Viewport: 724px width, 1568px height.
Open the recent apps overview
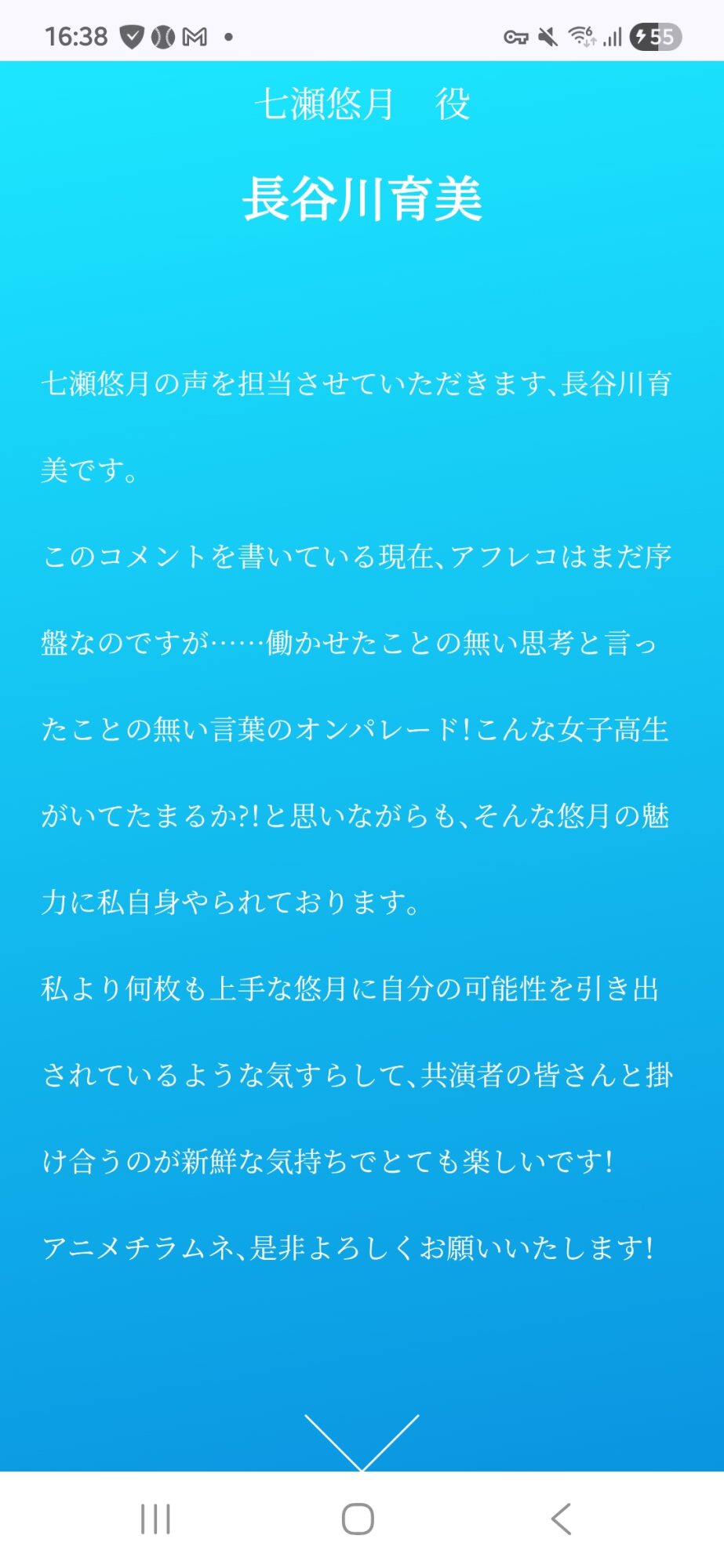(x=155, y=1519)
